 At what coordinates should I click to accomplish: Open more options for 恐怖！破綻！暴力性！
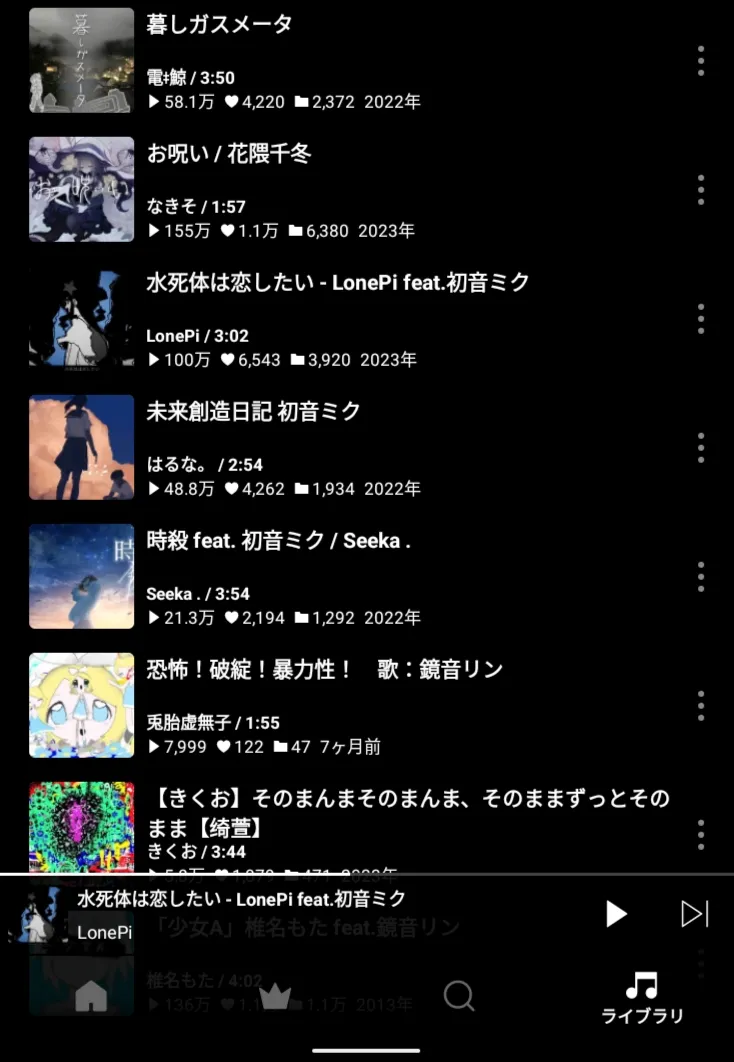(x=701, y=705)
